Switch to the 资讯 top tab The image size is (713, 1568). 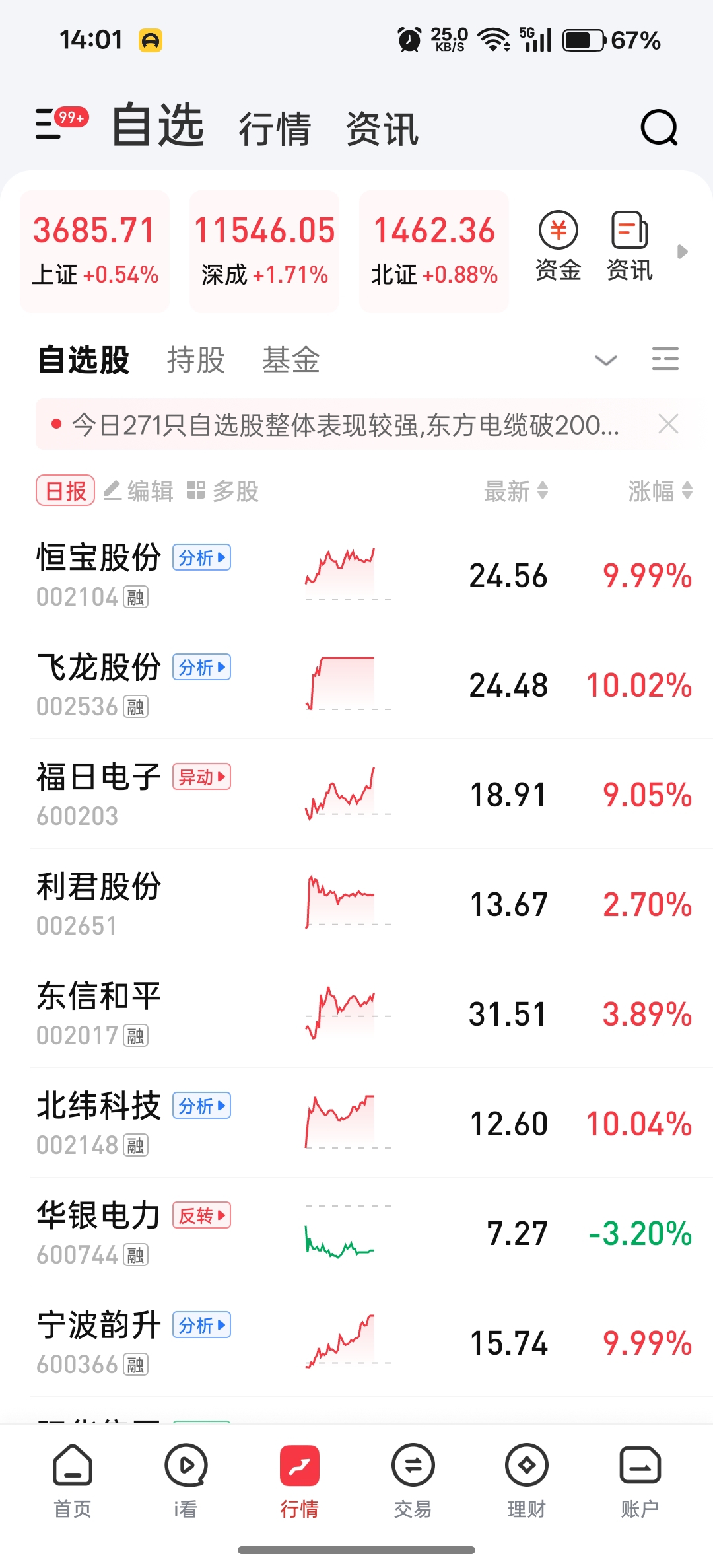tap(382, 128)
